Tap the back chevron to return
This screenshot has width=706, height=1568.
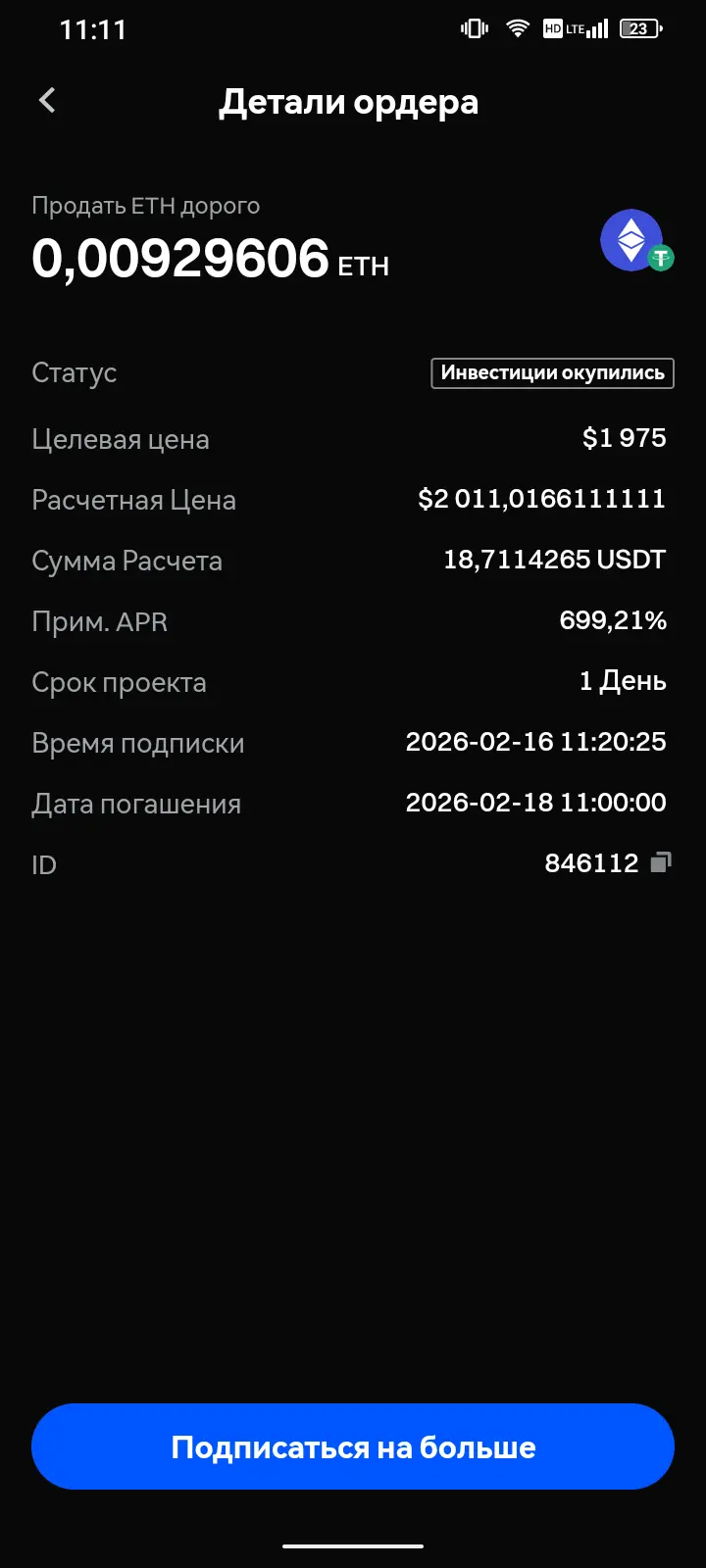click(45, 100)
